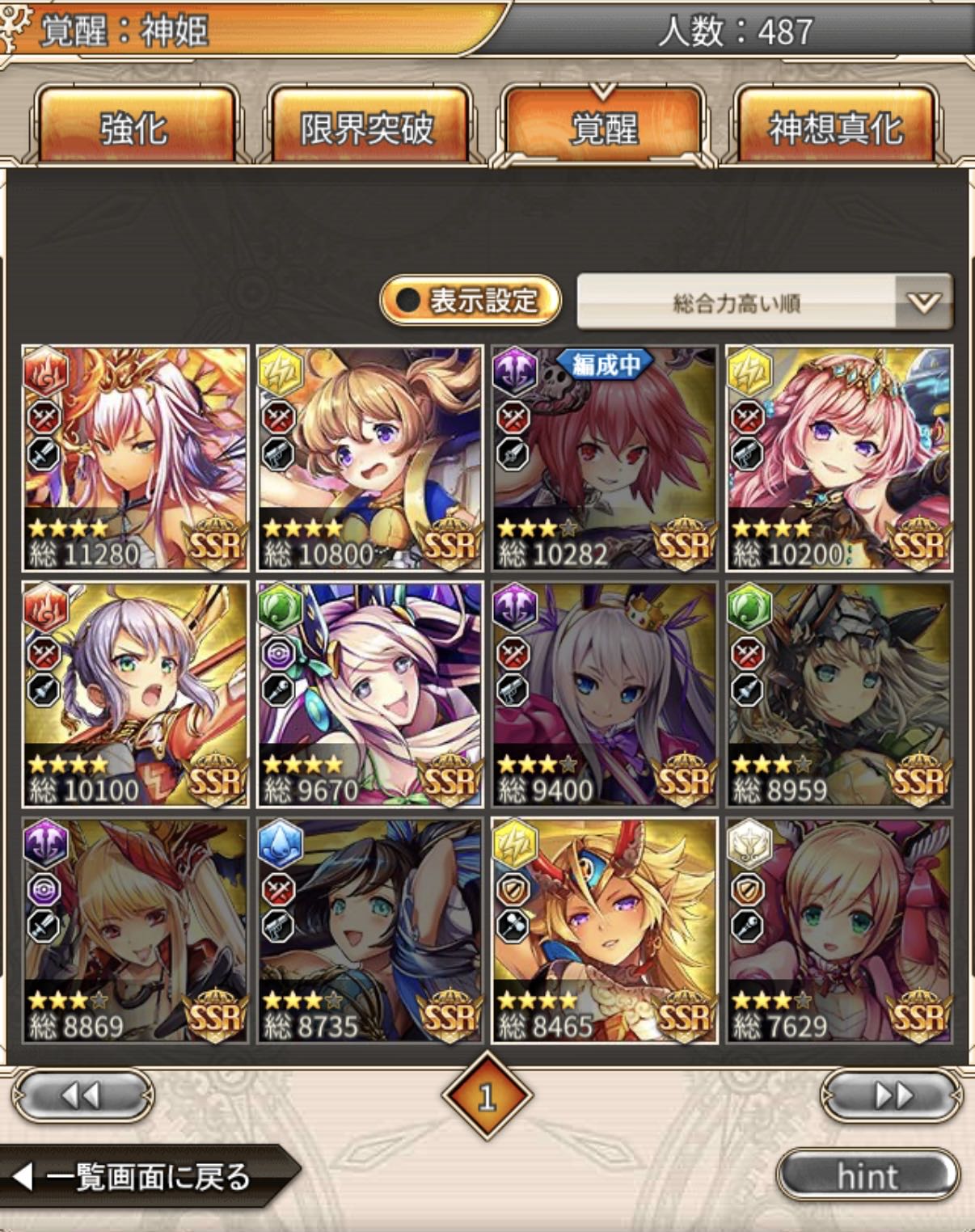Expand the 総合力高い順 sort dropdown
The height and width of the screenshot is (1232, 975).
pos(764,302)
